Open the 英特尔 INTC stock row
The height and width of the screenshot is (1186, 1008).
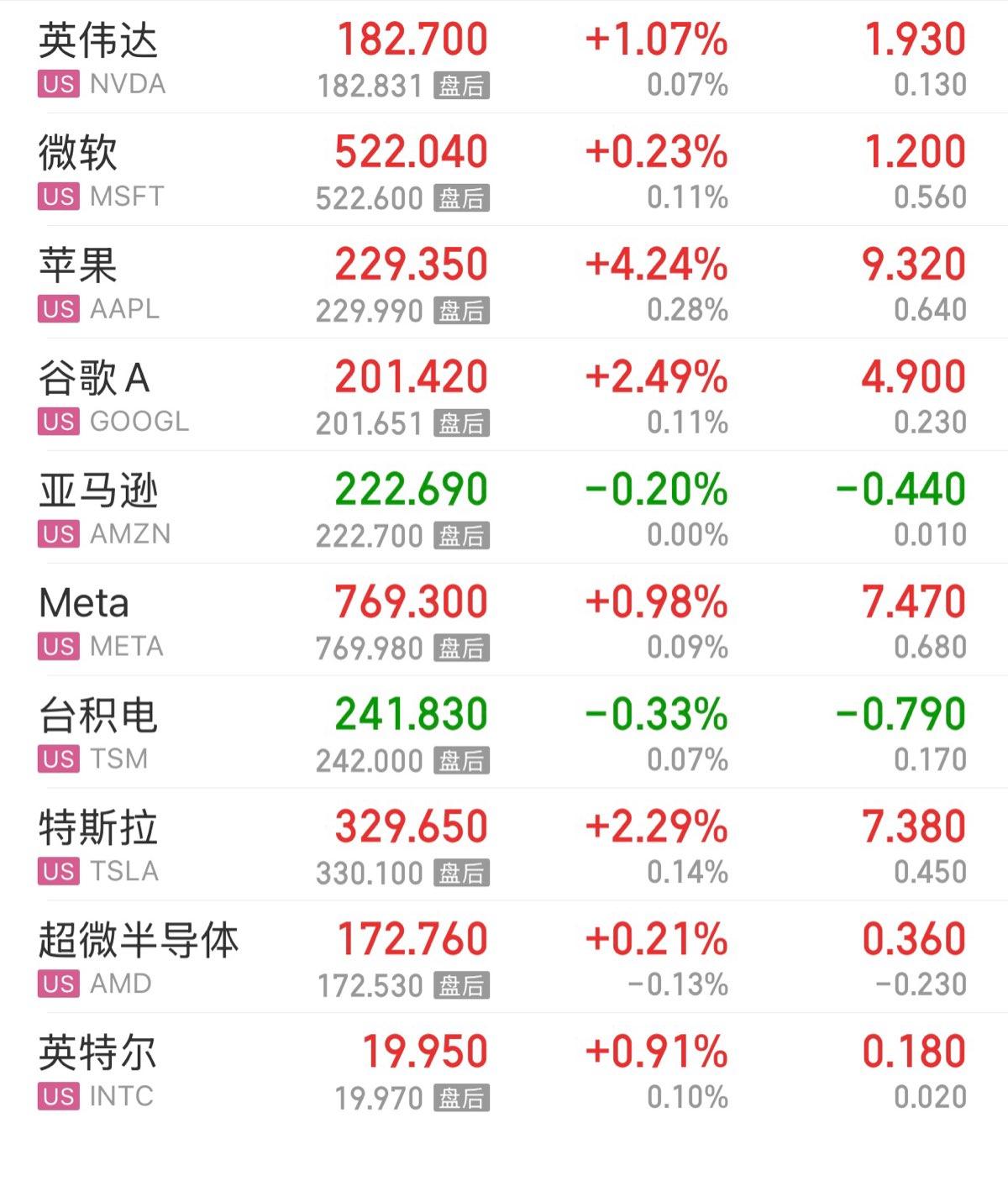(x=99, y=1072)
